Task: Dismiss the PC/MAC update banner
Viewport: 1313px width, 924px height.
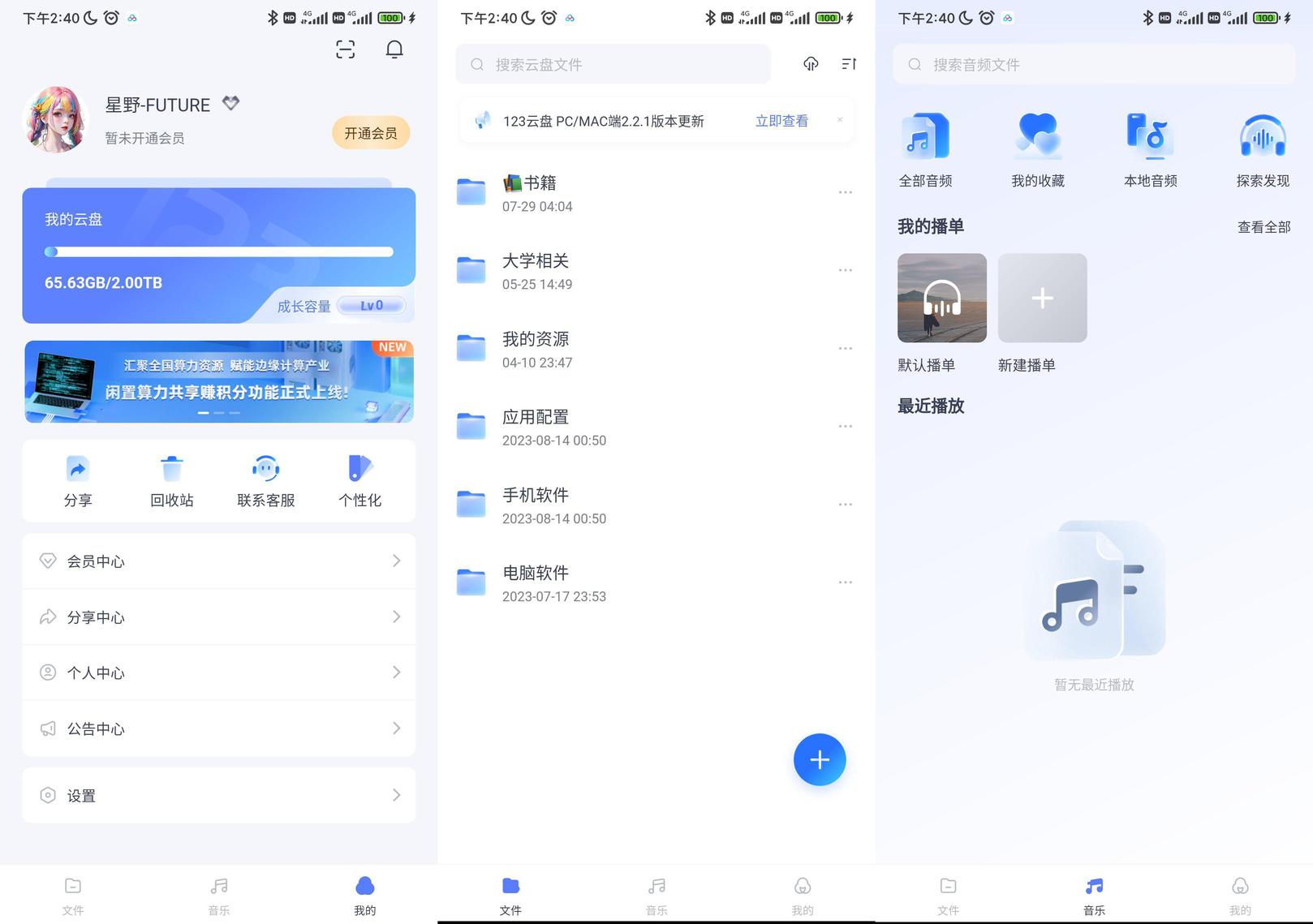Action: click(840, 120)
